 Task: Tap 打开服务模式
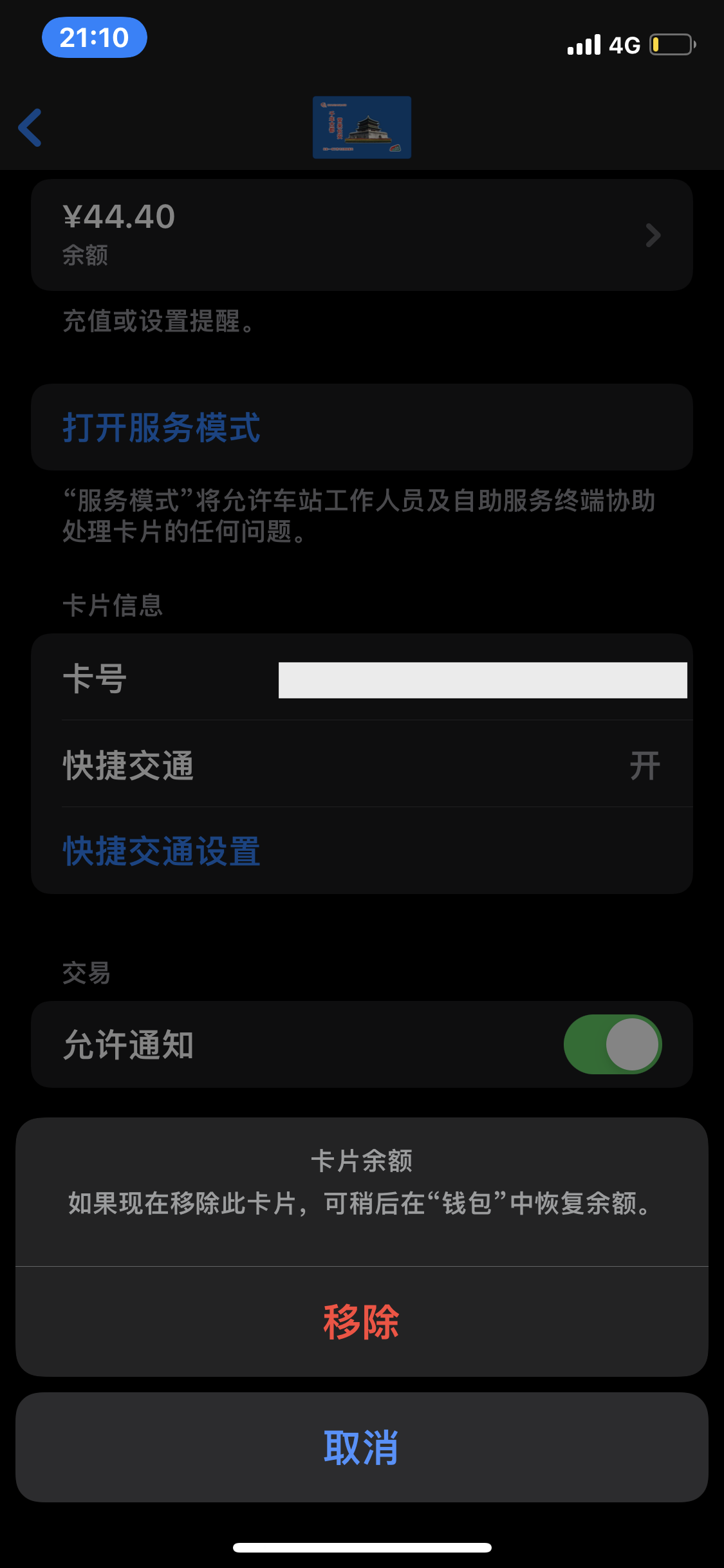coord(162,427)
